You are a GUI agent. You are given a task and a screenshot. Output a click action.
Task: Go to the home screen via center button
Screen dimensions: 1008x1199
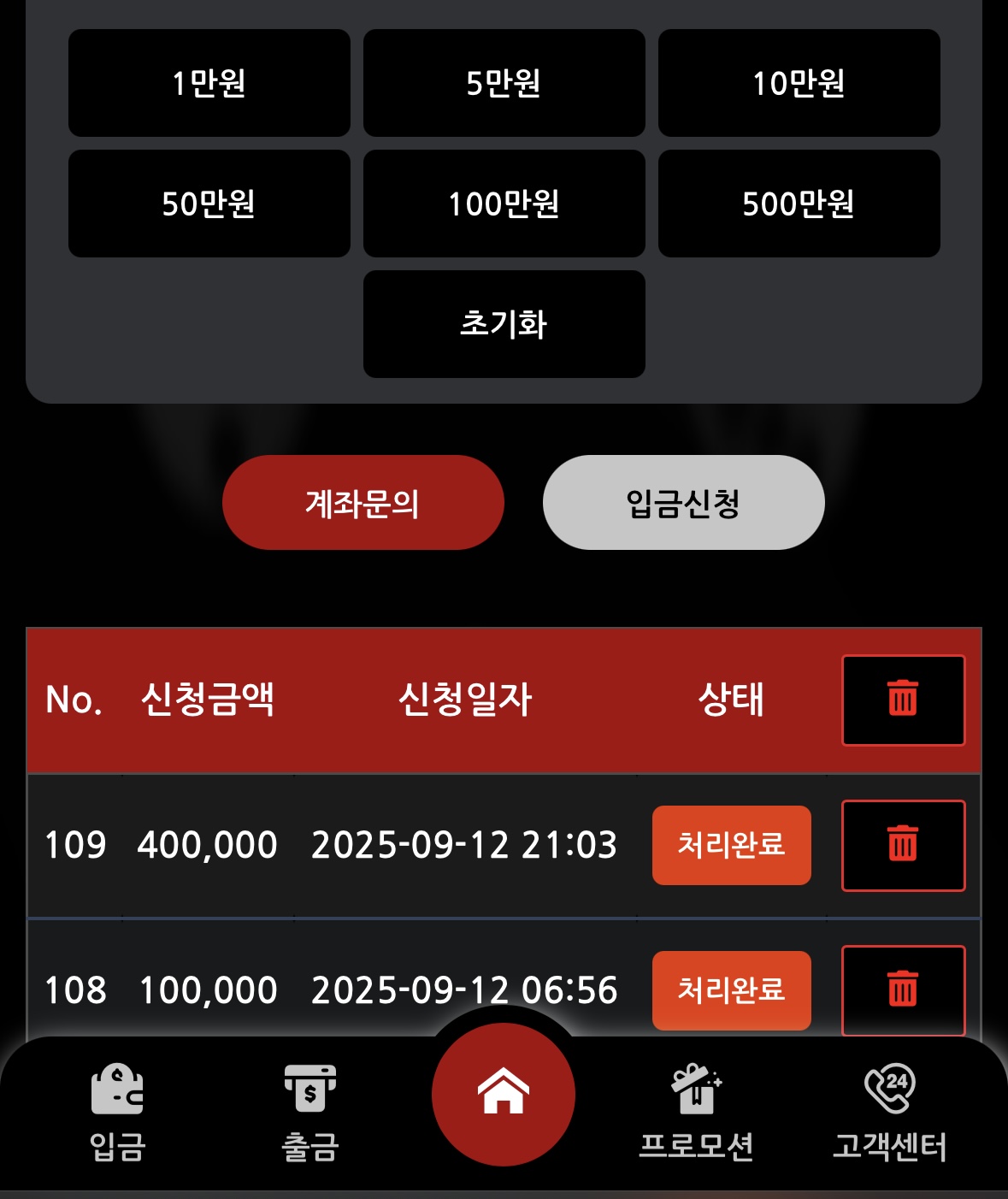(503, 1095)
